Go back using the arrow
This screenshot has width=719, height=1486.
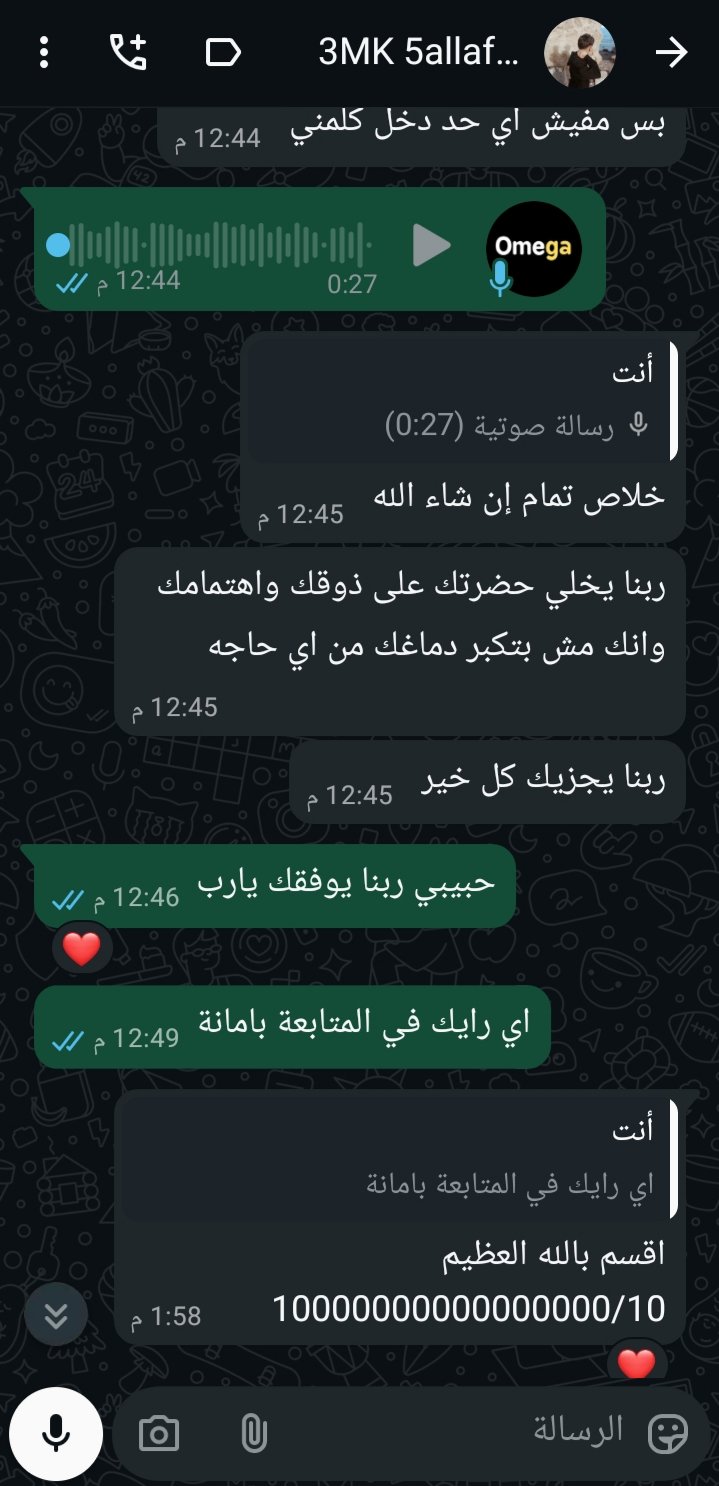pos(671,52)
